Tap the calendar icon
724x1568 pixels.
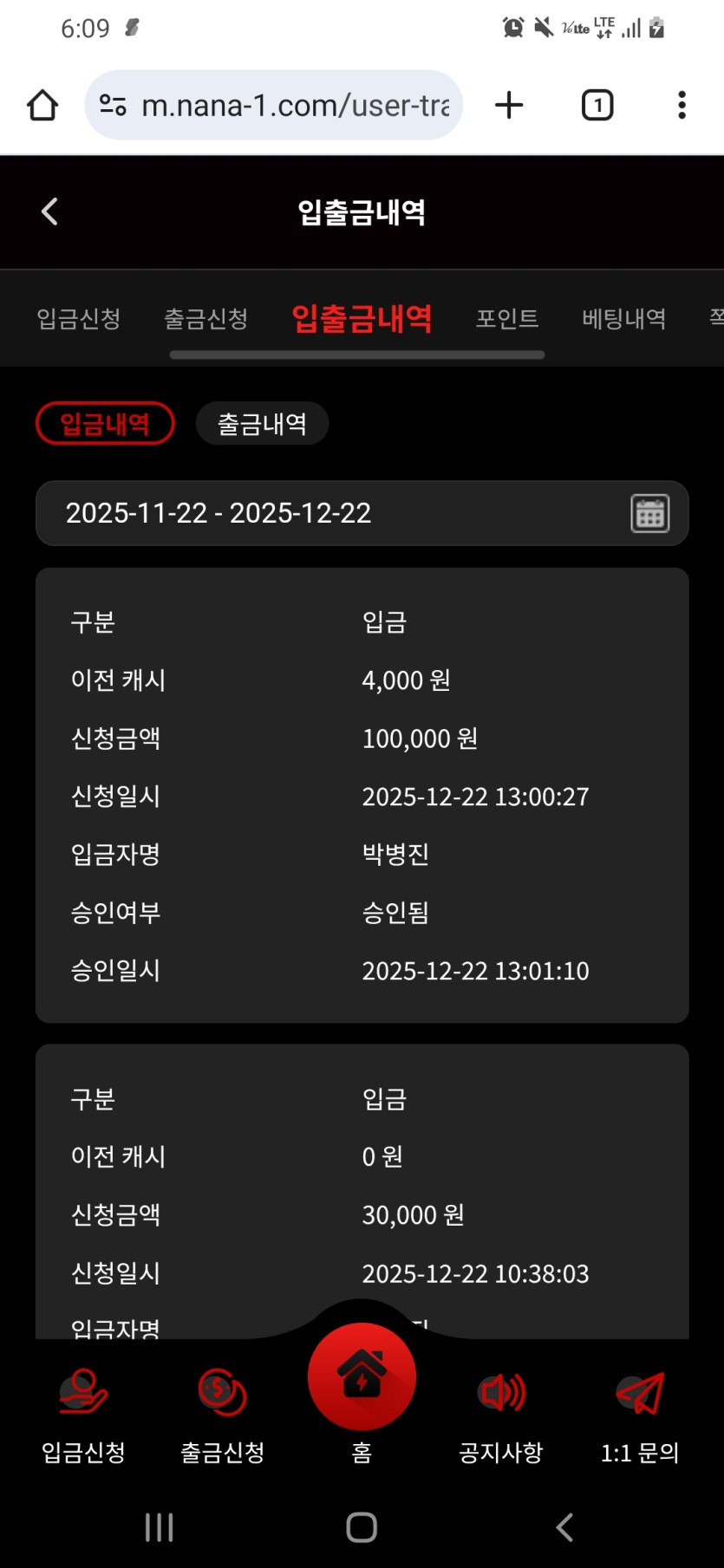coord(649,514)
